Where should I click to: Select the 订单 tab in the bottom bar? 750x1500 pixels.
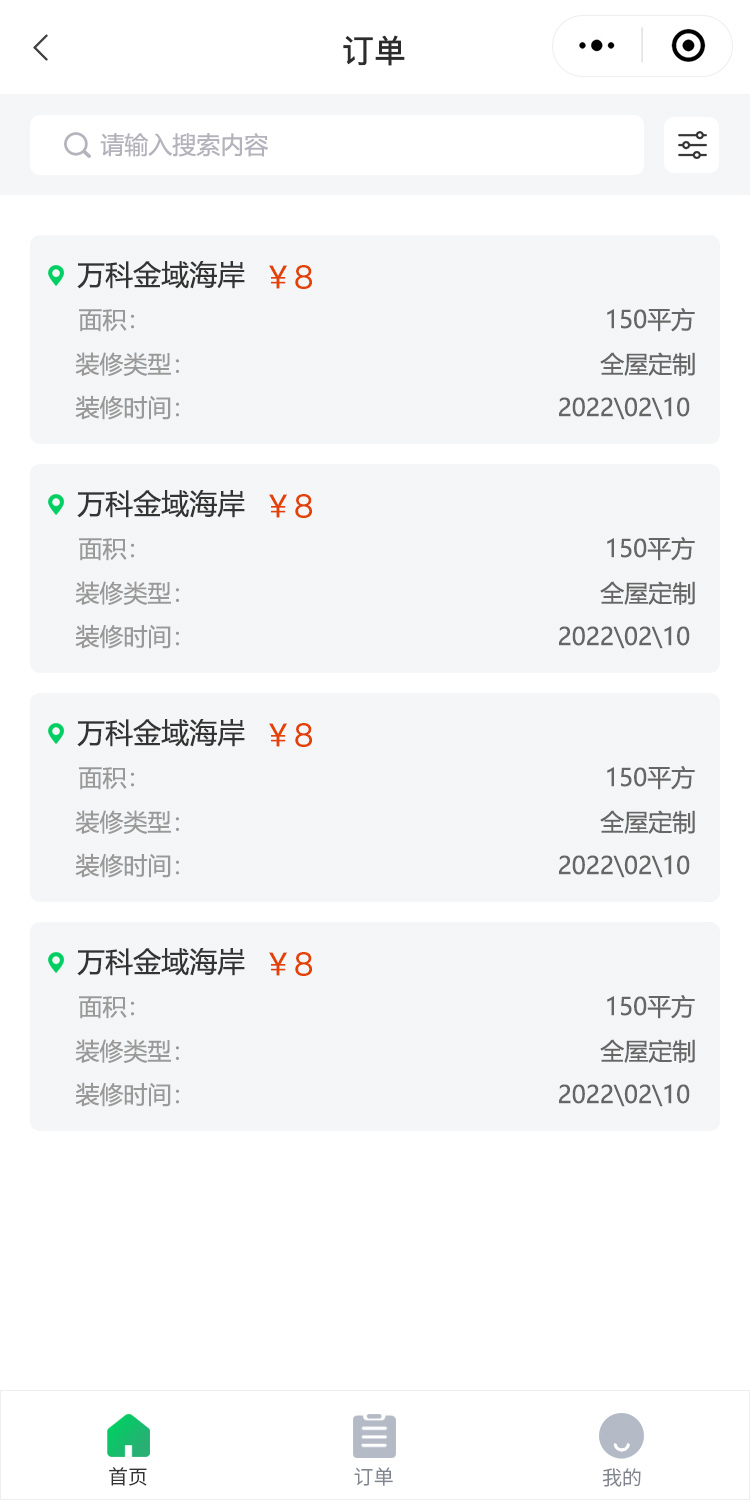(x=374, y=1448)
